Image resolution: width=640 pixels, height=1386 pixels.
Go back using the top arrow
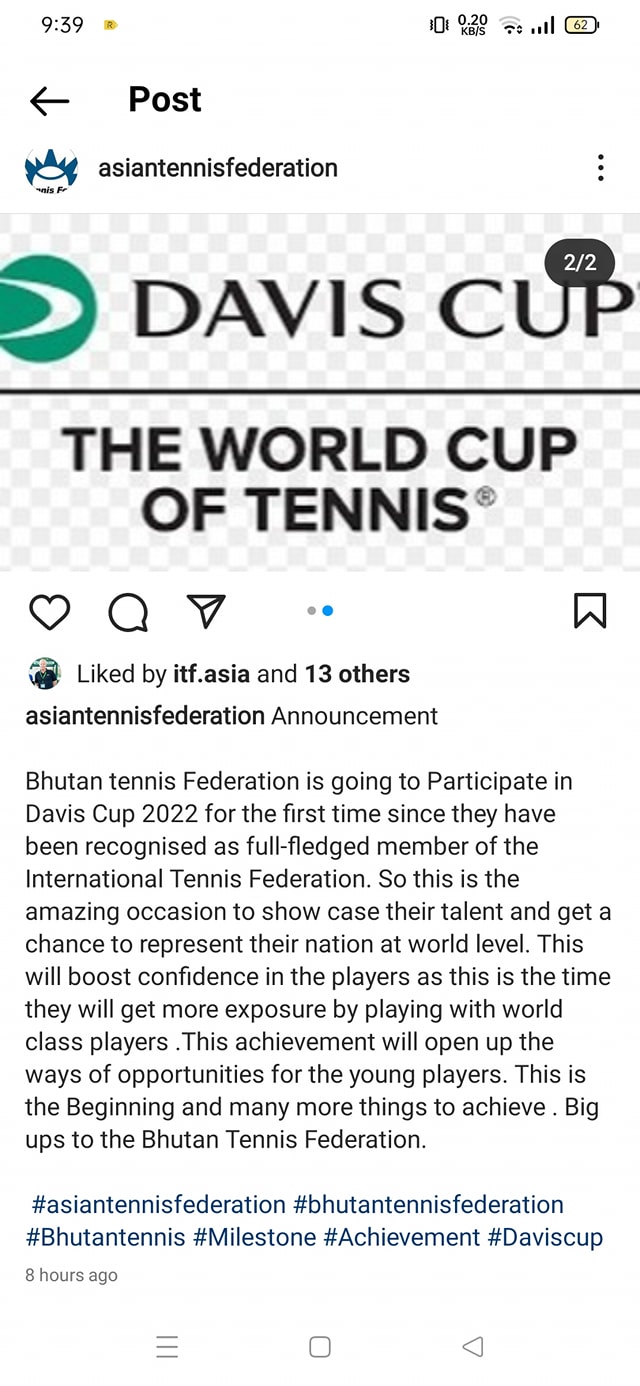49,100
